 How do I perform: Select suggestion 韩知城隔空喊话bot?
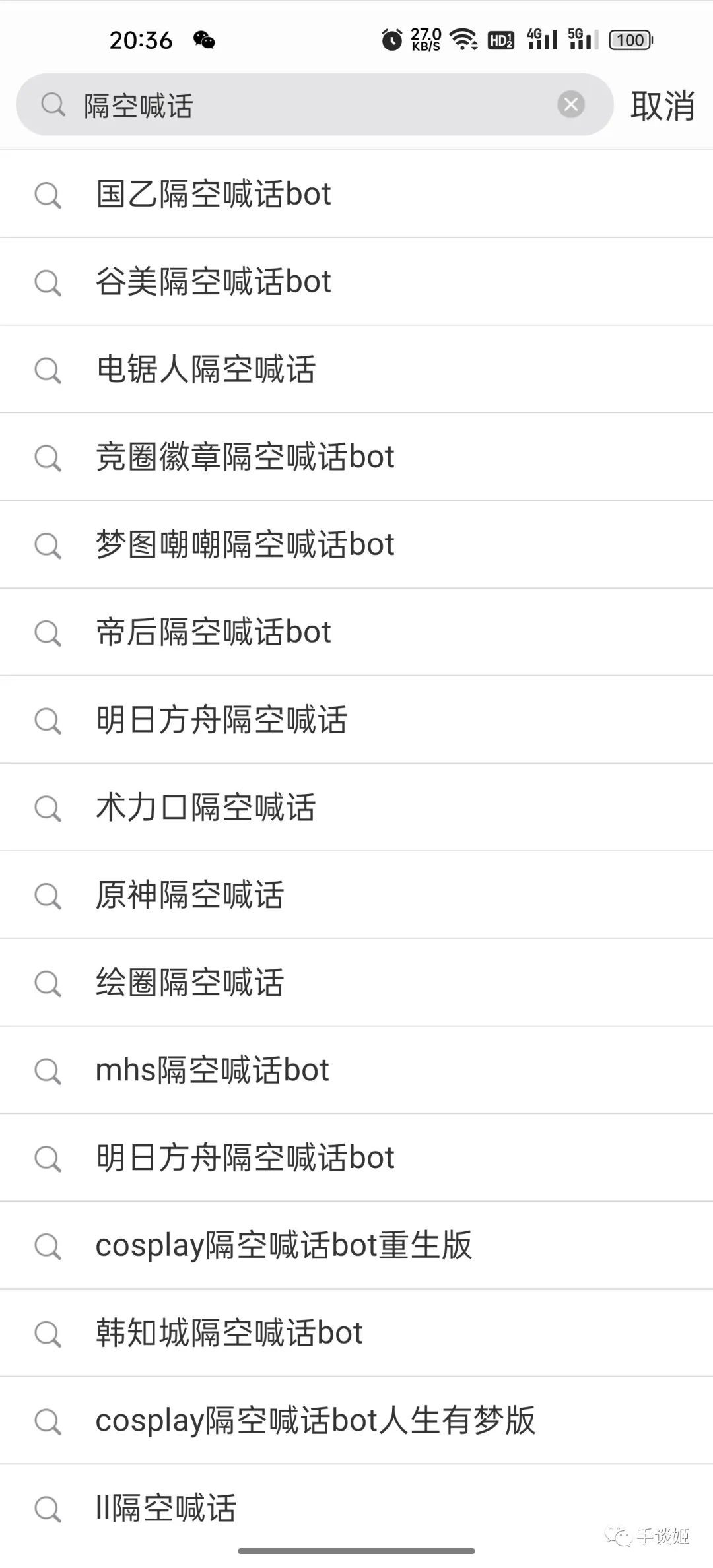pos(229,1333)
